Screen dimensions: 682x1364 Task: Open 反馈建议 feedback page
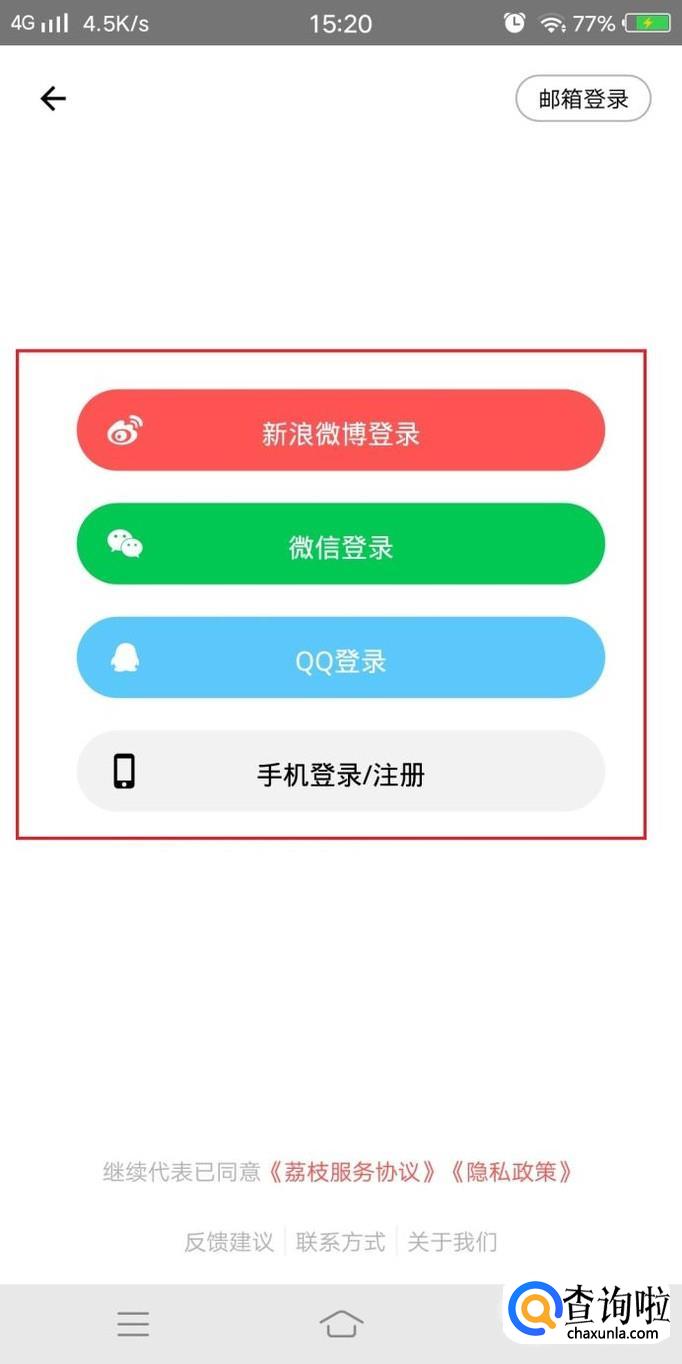(228, 1242)
